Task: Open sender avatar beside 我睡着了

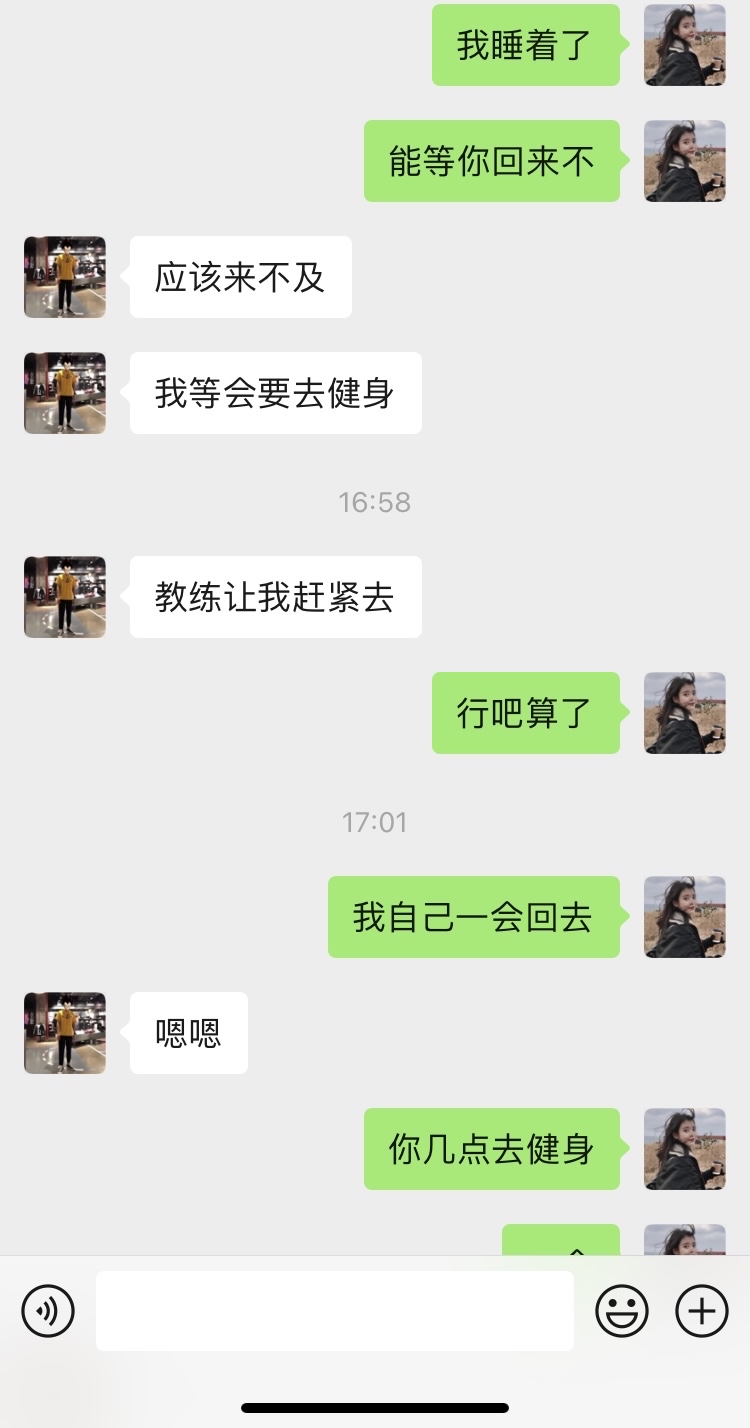Action: [685, 45]
